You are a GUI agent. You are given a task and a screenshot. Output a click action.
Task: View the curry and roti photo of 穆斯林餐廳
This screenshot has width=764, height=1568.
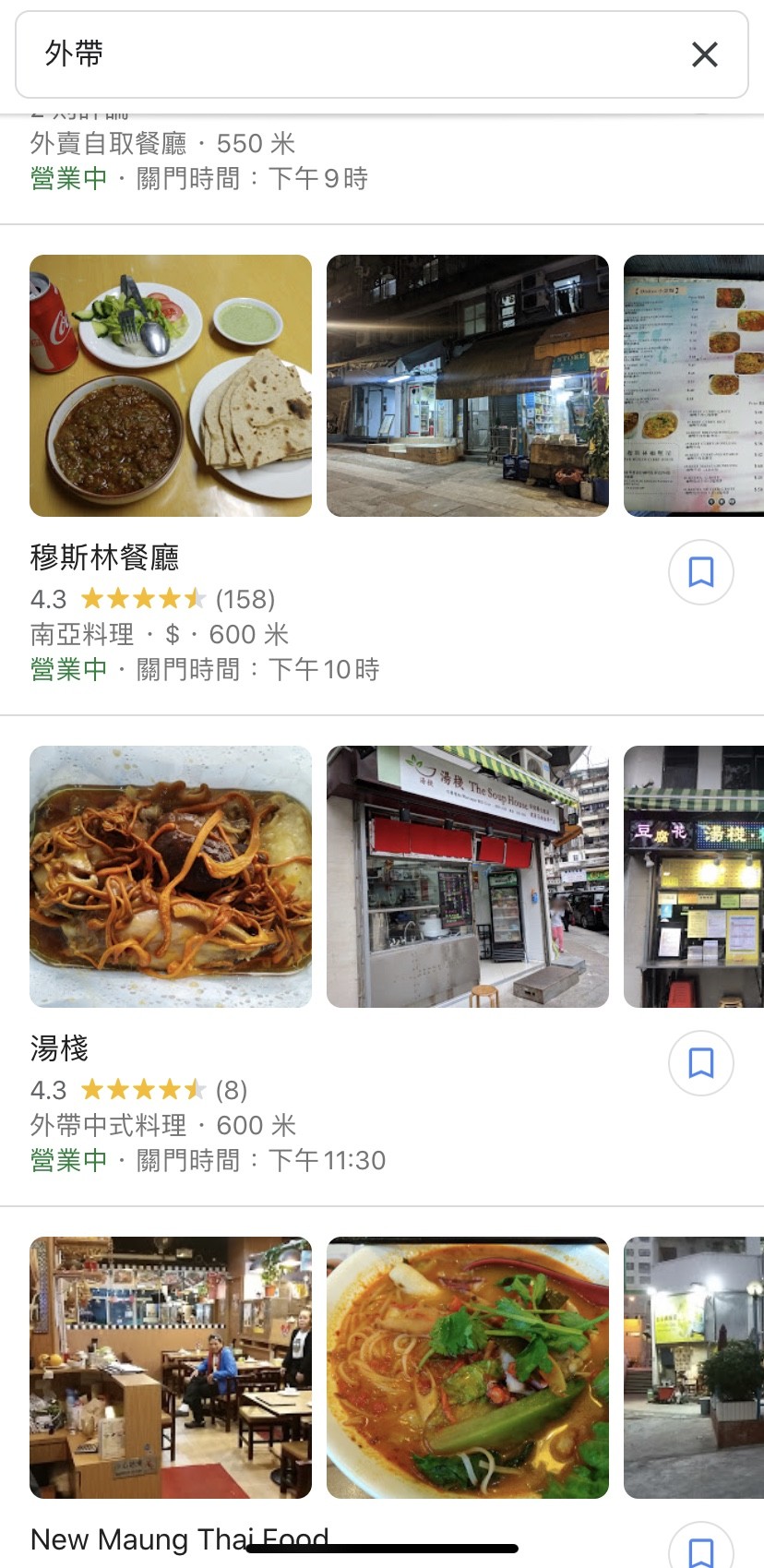(x=171, y=386)
